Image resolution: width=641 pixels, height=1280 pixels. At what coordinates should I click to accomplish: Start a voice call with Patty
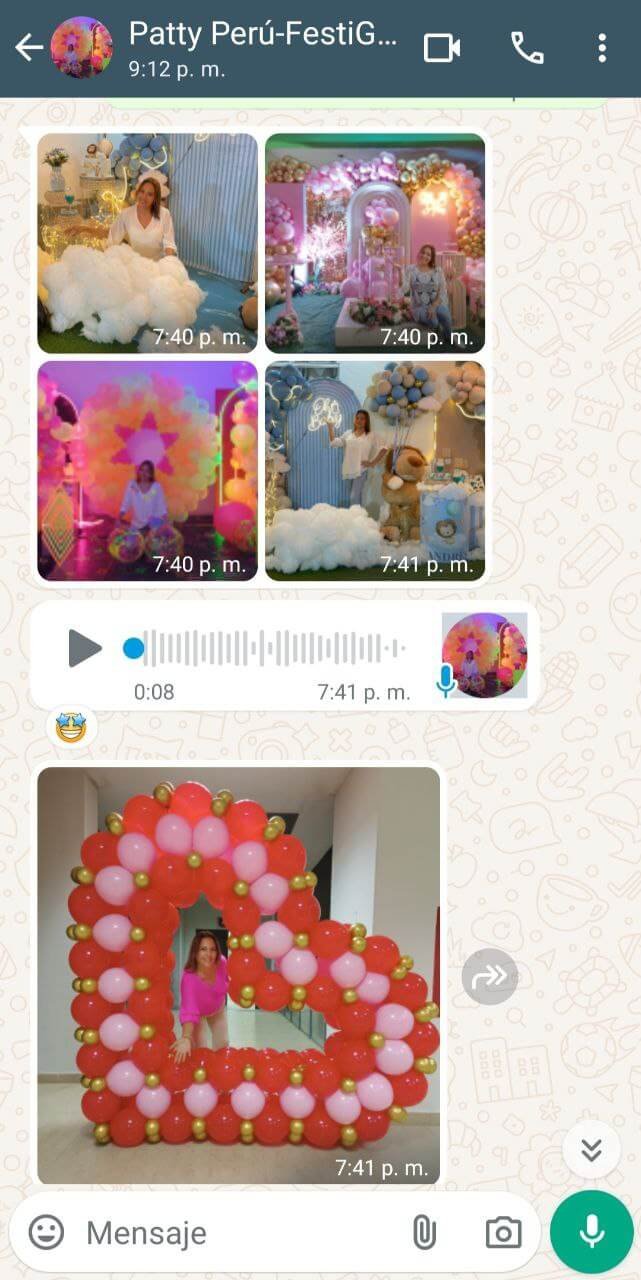[526, 47]
